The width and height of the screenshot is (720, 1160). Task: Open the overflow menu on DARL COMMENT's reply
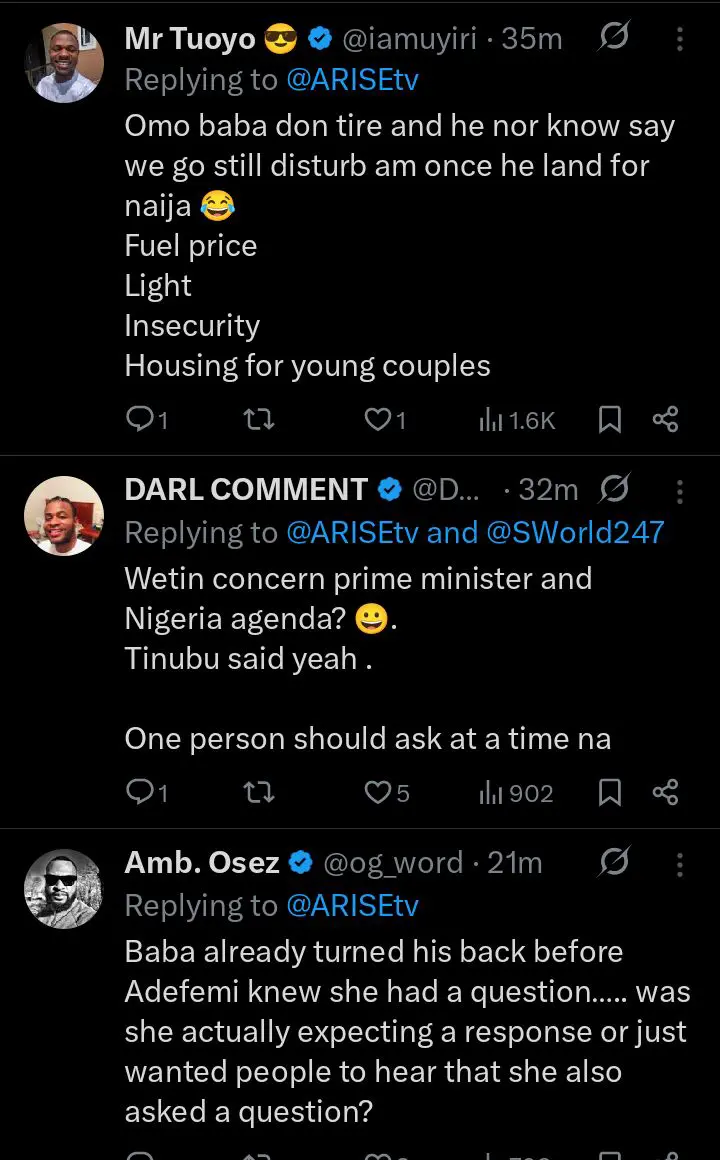[x=680, y=491]
